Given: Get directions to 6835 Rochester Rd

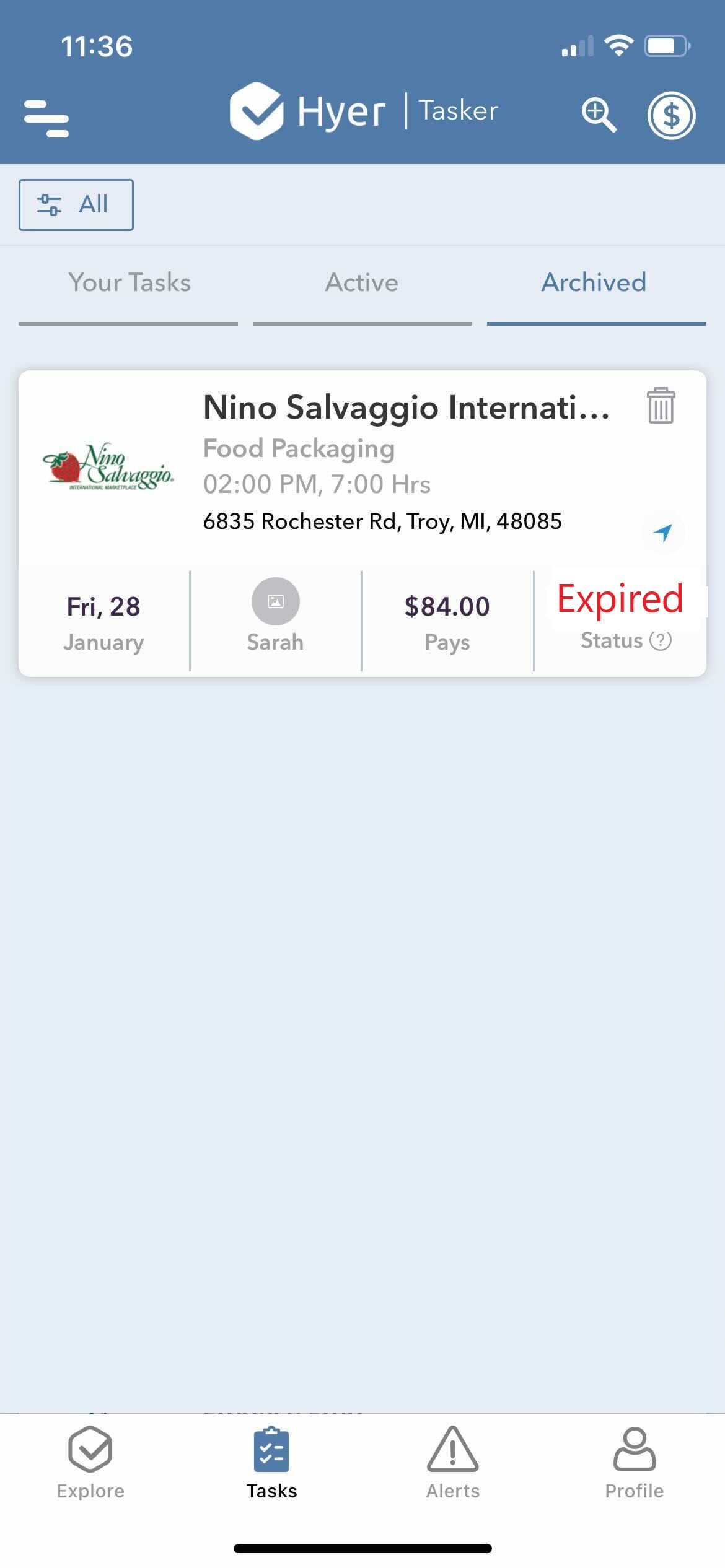Looking at the screenshot, I should tap(663, 533).
